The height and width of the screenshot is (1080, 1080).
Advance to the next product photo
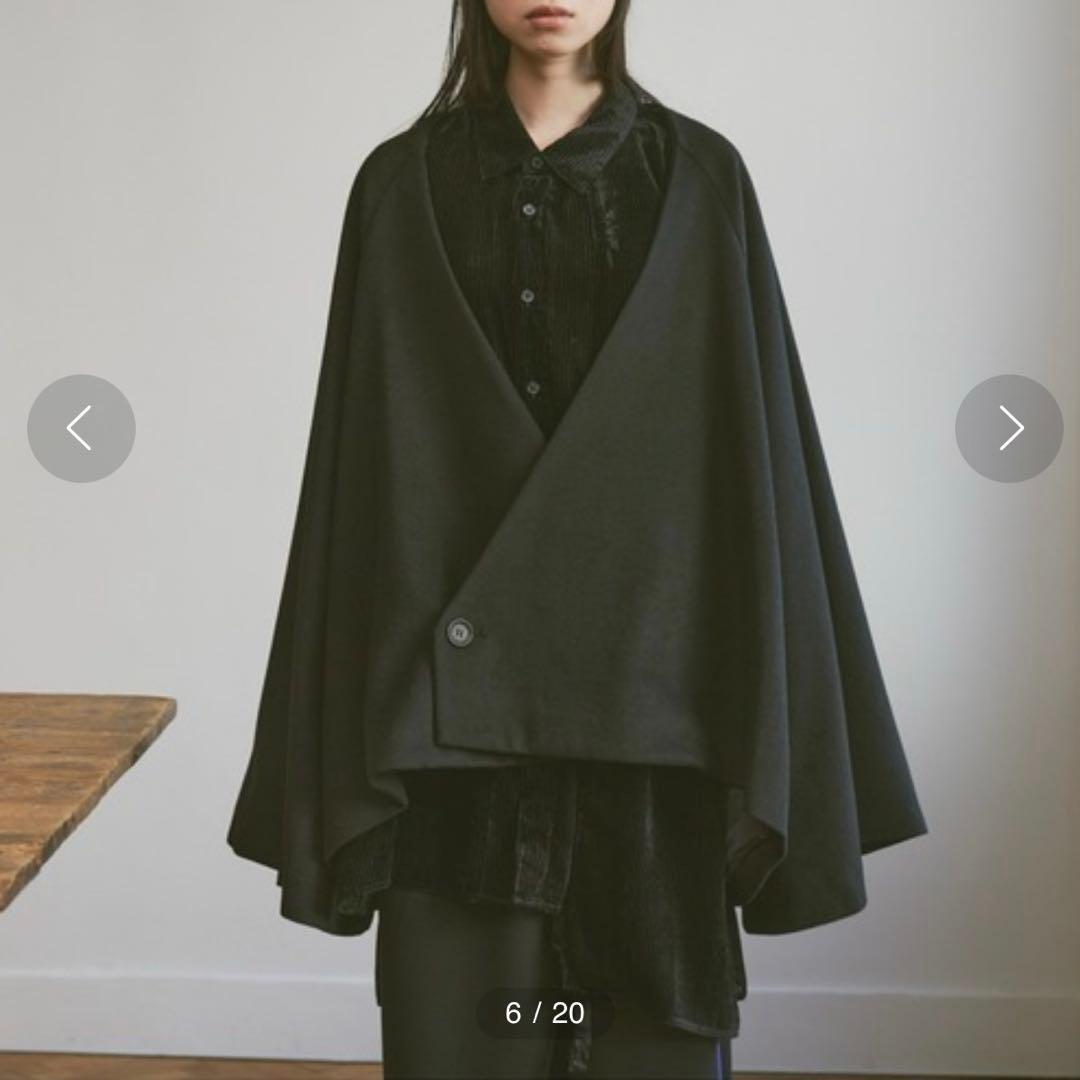pyautogui.click(x=1009, y=428)
